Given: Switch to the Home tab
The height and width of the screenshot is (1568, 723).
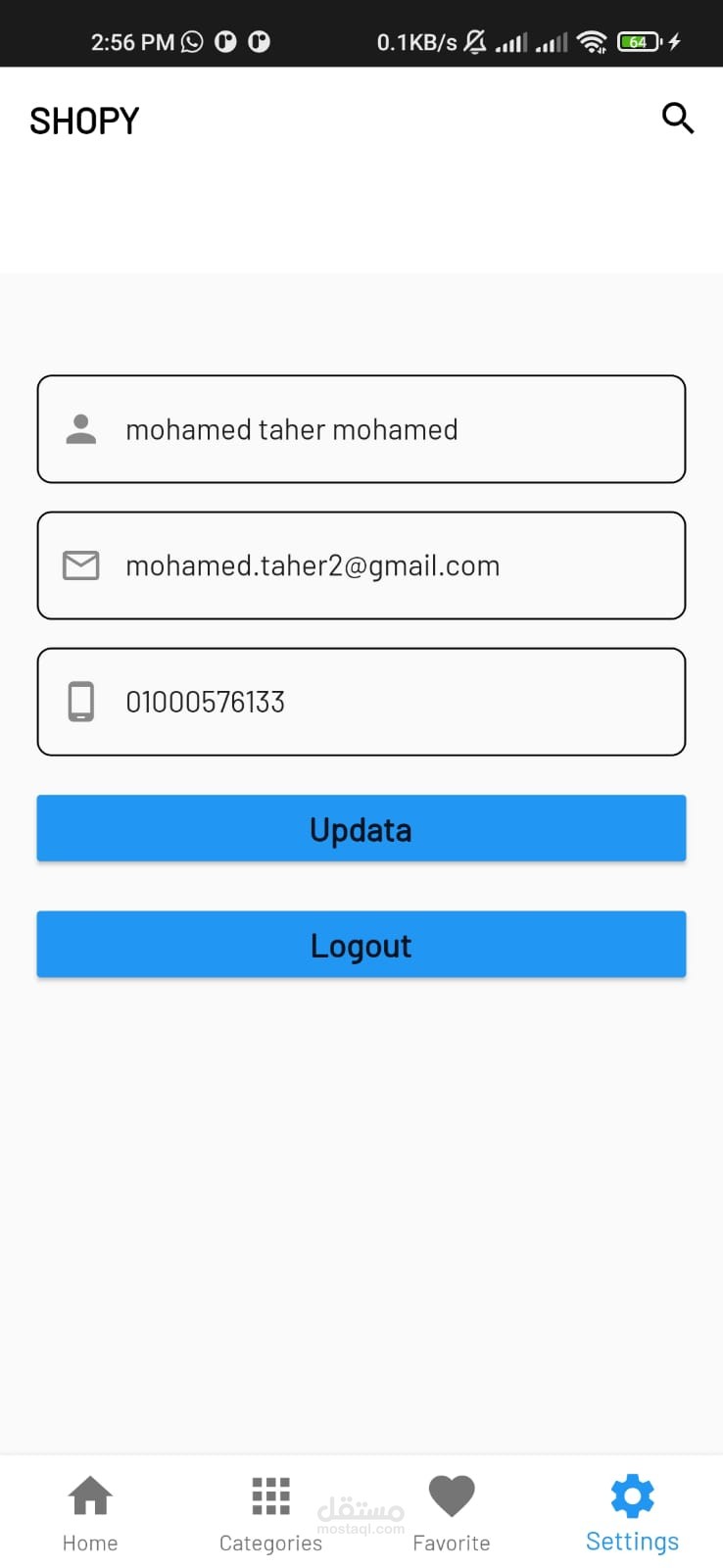Looking at the screenshot, I should [x=90, y=1514].
